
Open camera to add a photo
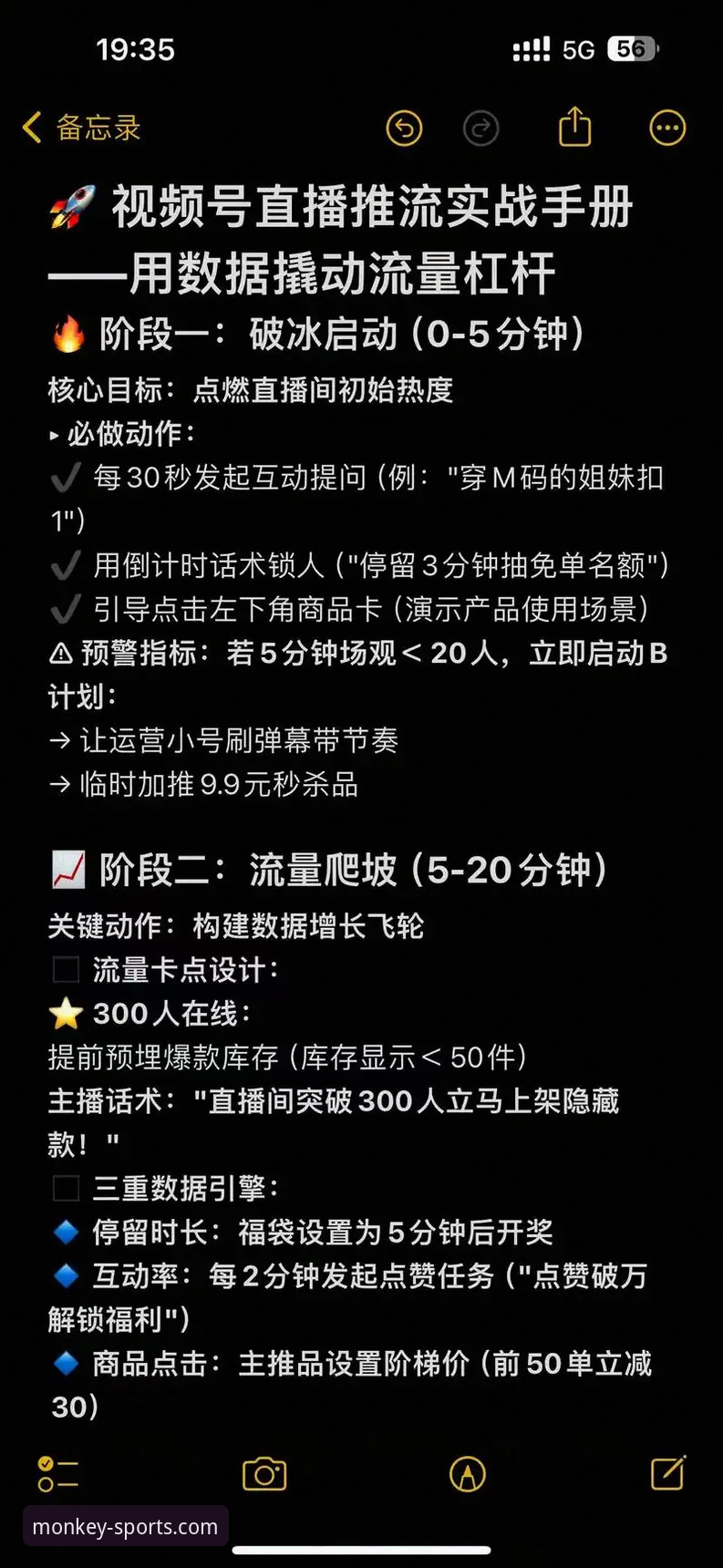[263, 1471]
